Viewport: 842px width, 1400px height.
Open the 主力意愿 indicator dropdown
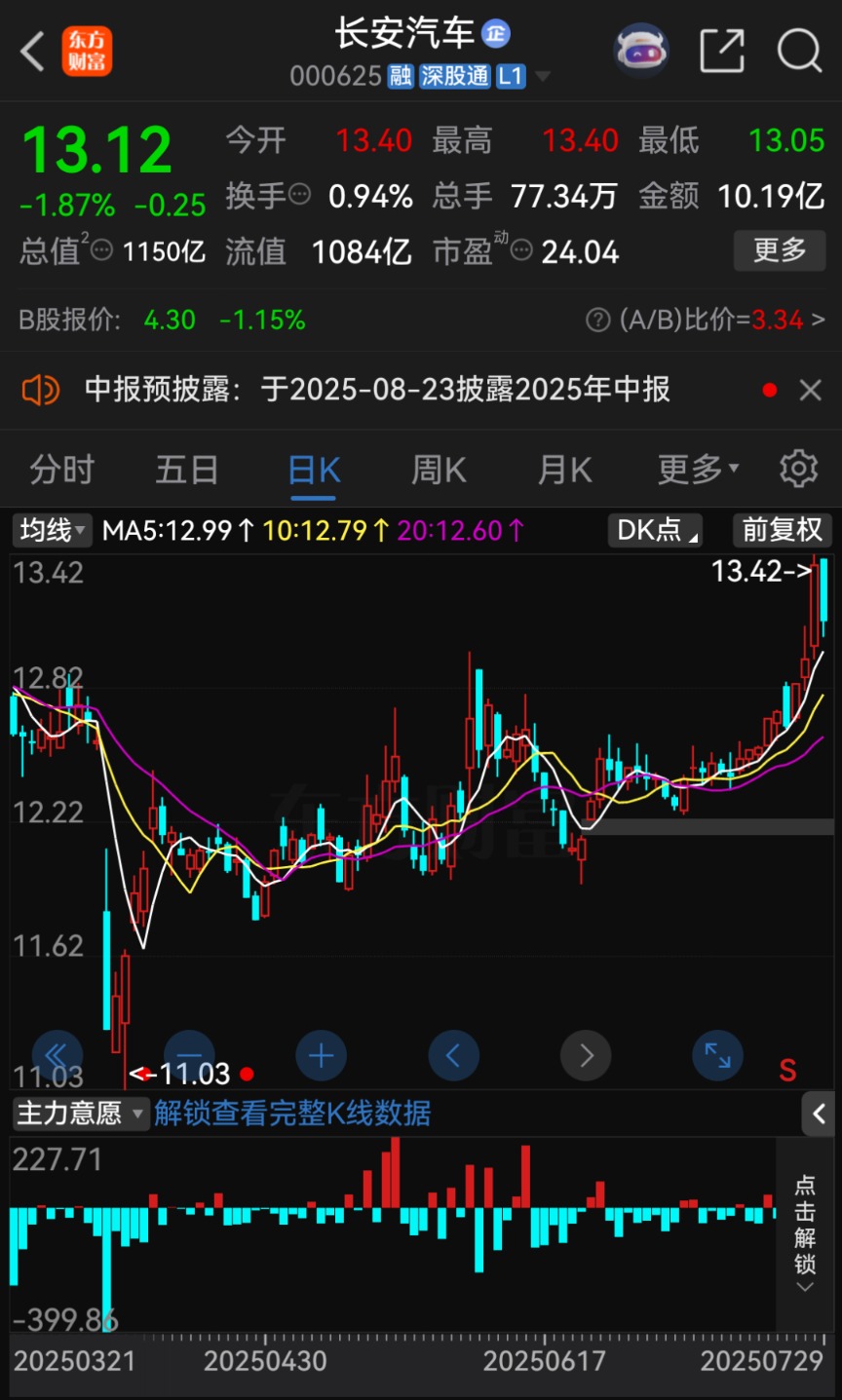[x=80, y=1113]
